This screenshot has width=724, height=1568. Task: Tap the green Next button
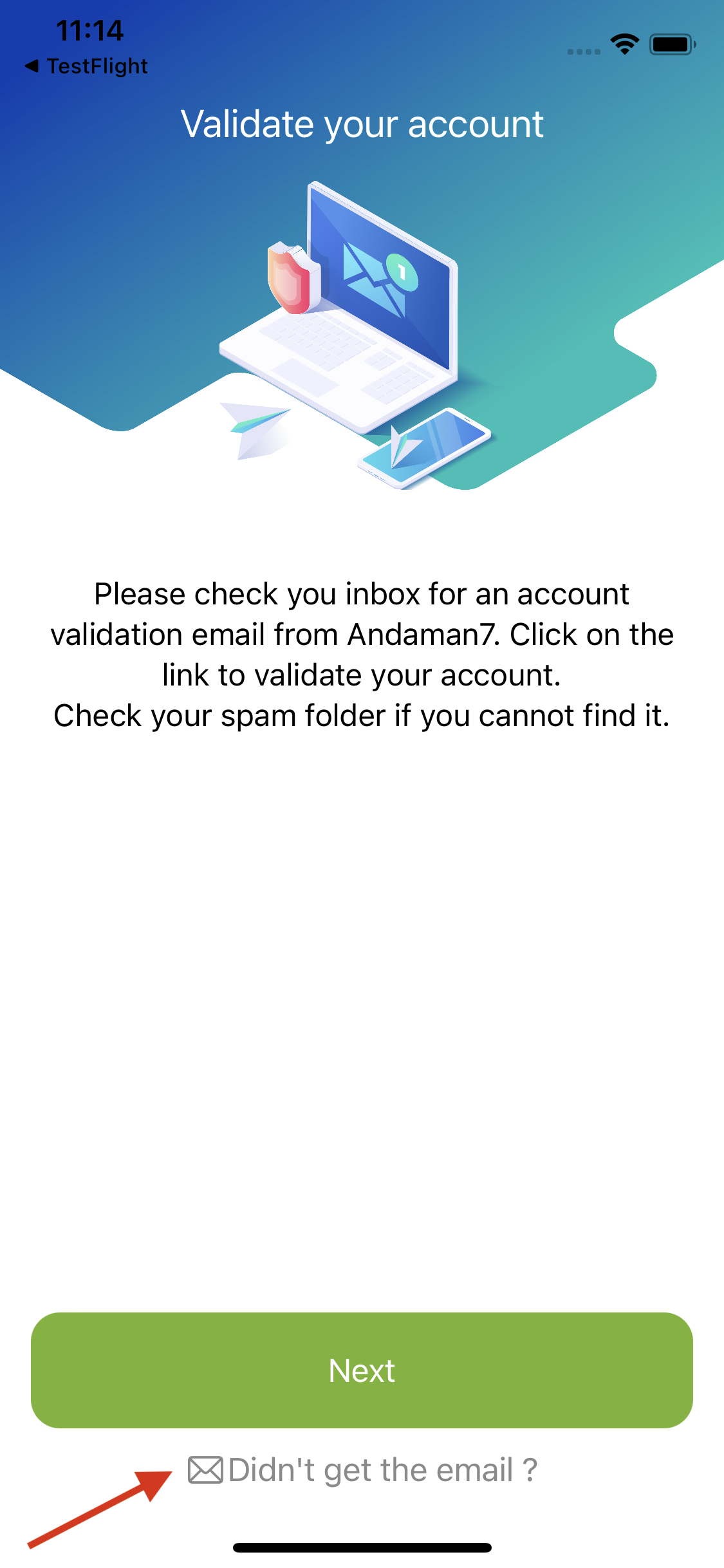click(362, 1370)
